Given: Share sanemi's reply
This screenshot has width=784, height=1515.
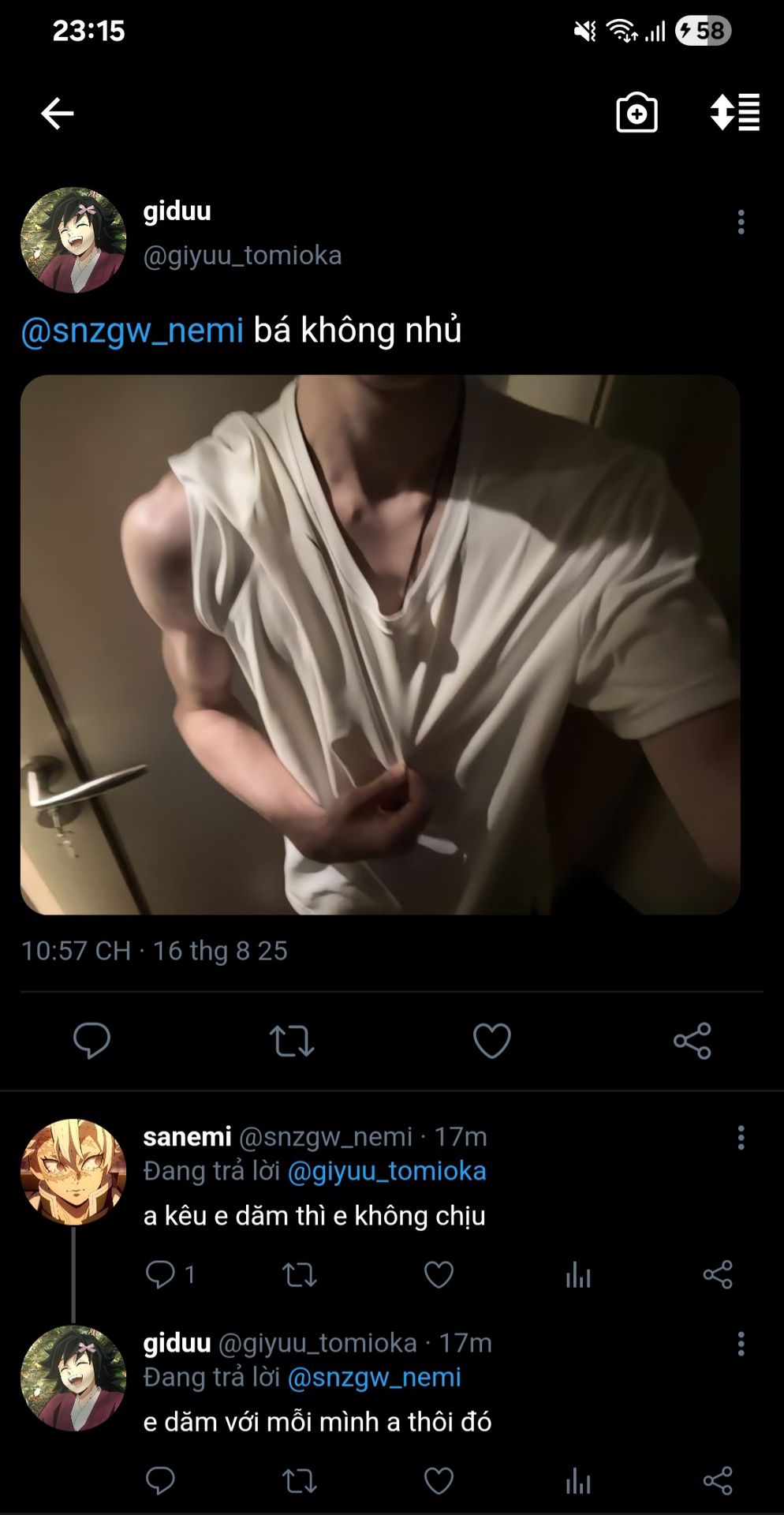Looking at the screenshot, I should coord(718,1274).
